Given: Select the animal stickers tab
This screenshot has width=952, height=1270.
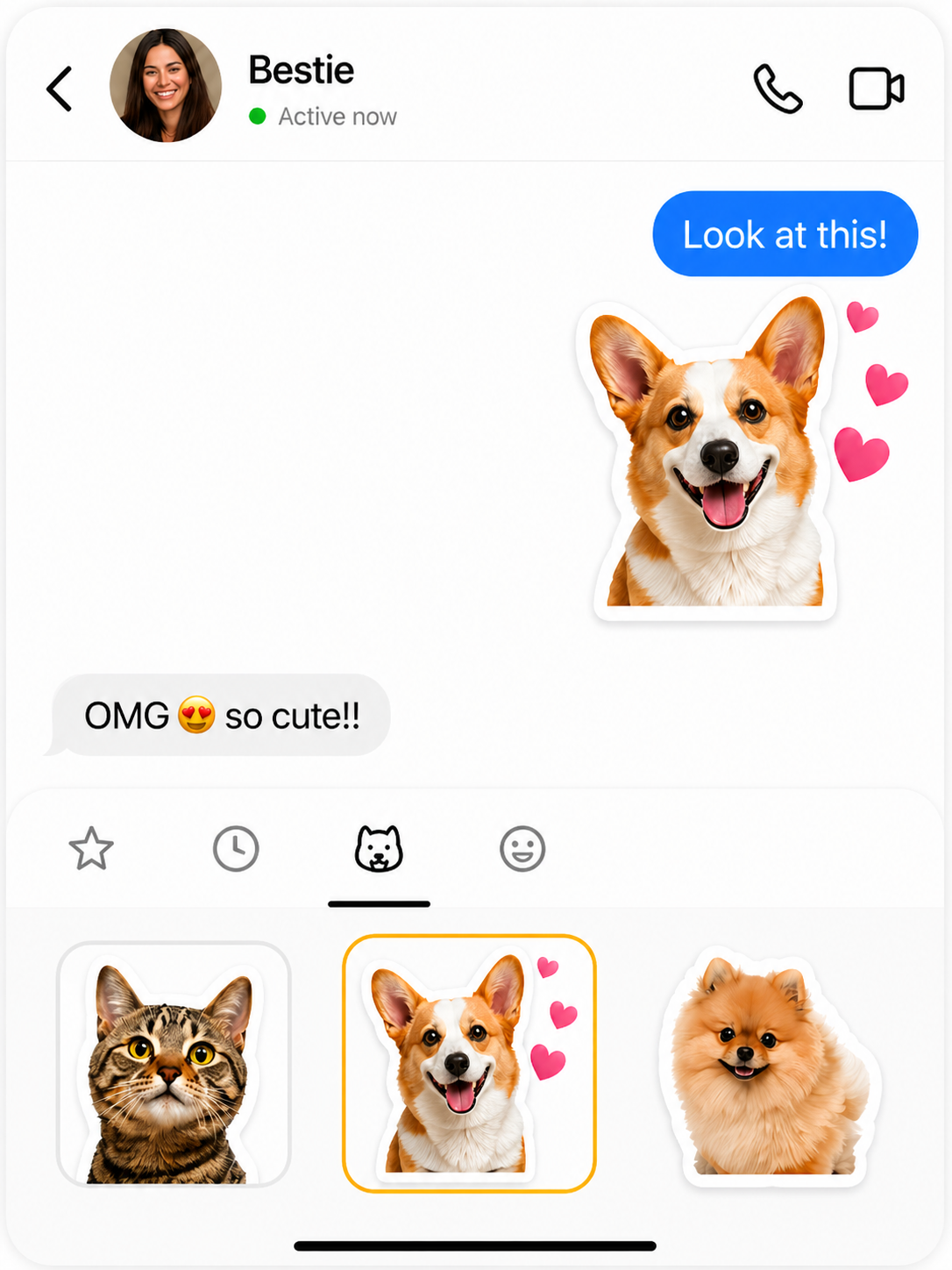Looking at the screenshot, I should (x=379, y=849).
